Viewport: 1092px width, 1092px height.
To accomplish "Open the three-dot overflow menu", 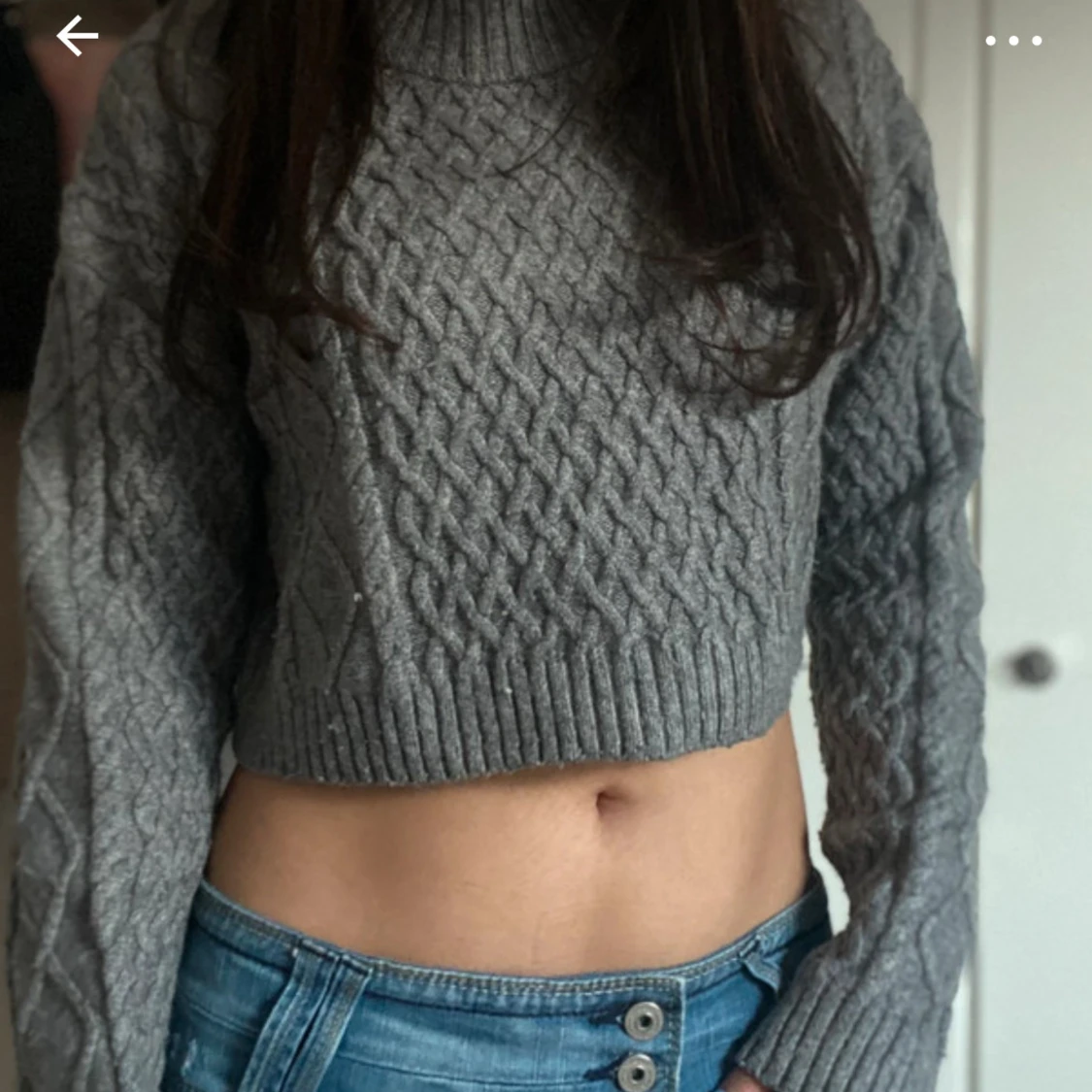I will click(x=1013, y=41).
